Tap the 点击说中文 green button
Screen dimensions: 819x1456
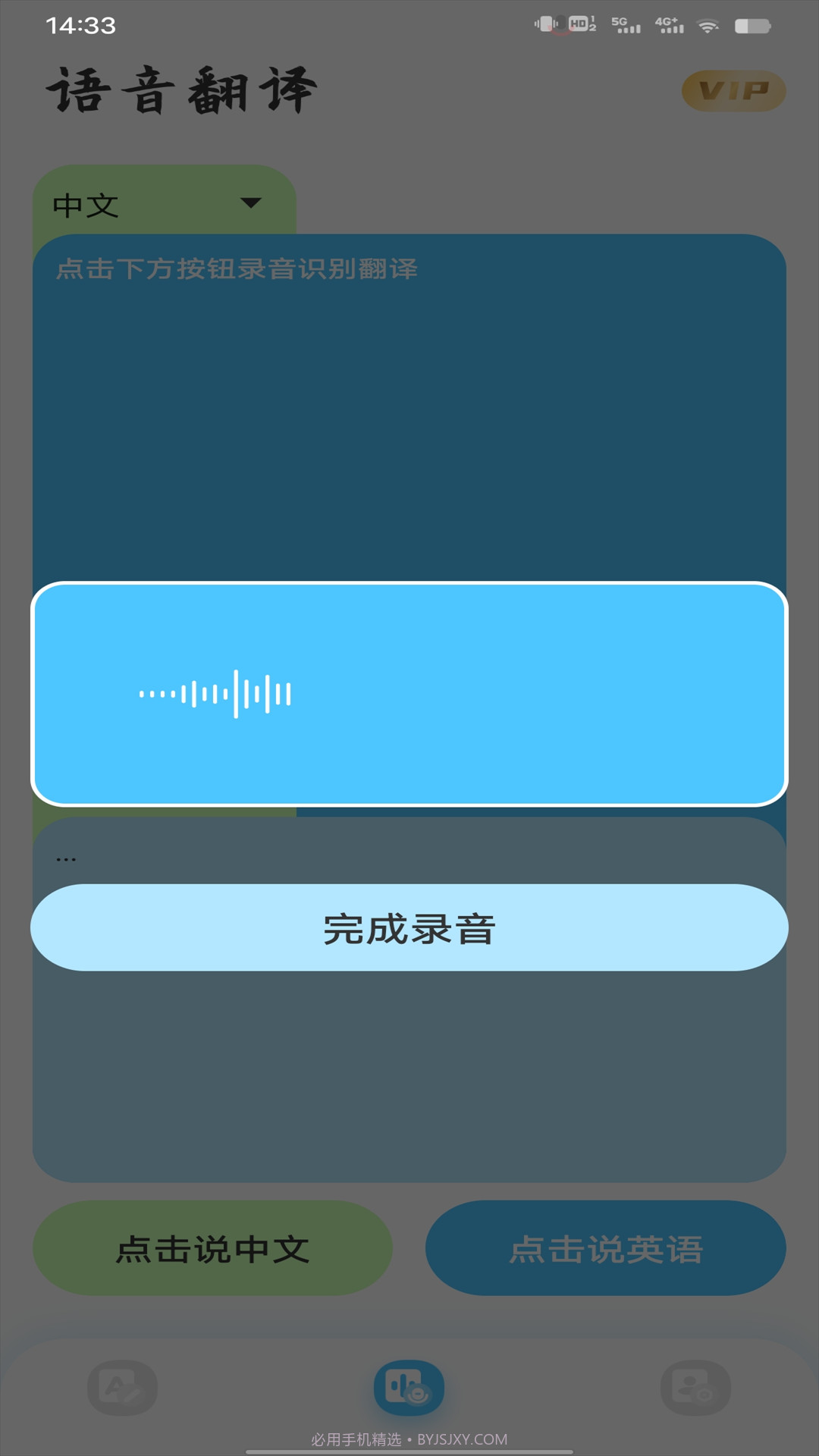click(215, 1247)
